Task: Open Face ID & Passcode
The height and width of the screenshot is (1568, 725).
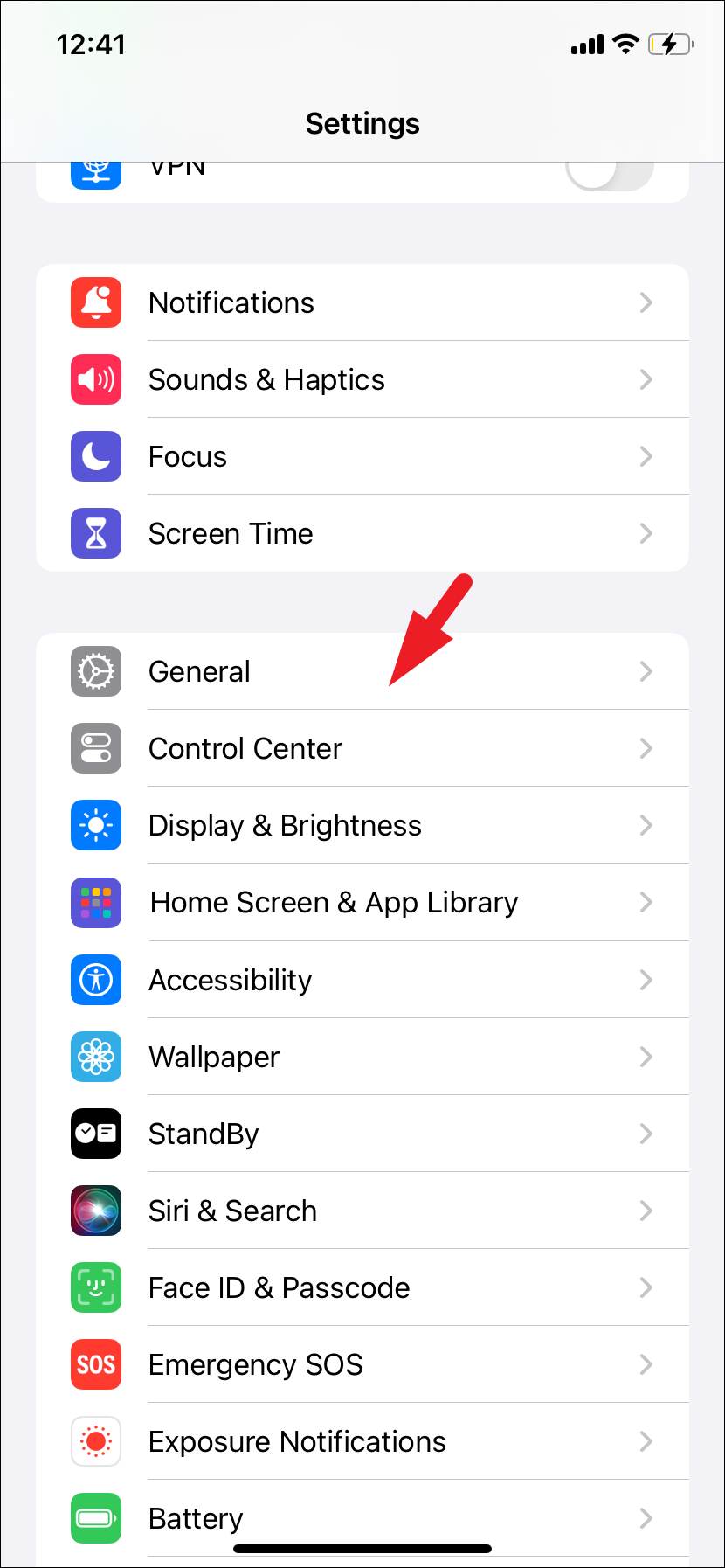Action: (362, 1287)
